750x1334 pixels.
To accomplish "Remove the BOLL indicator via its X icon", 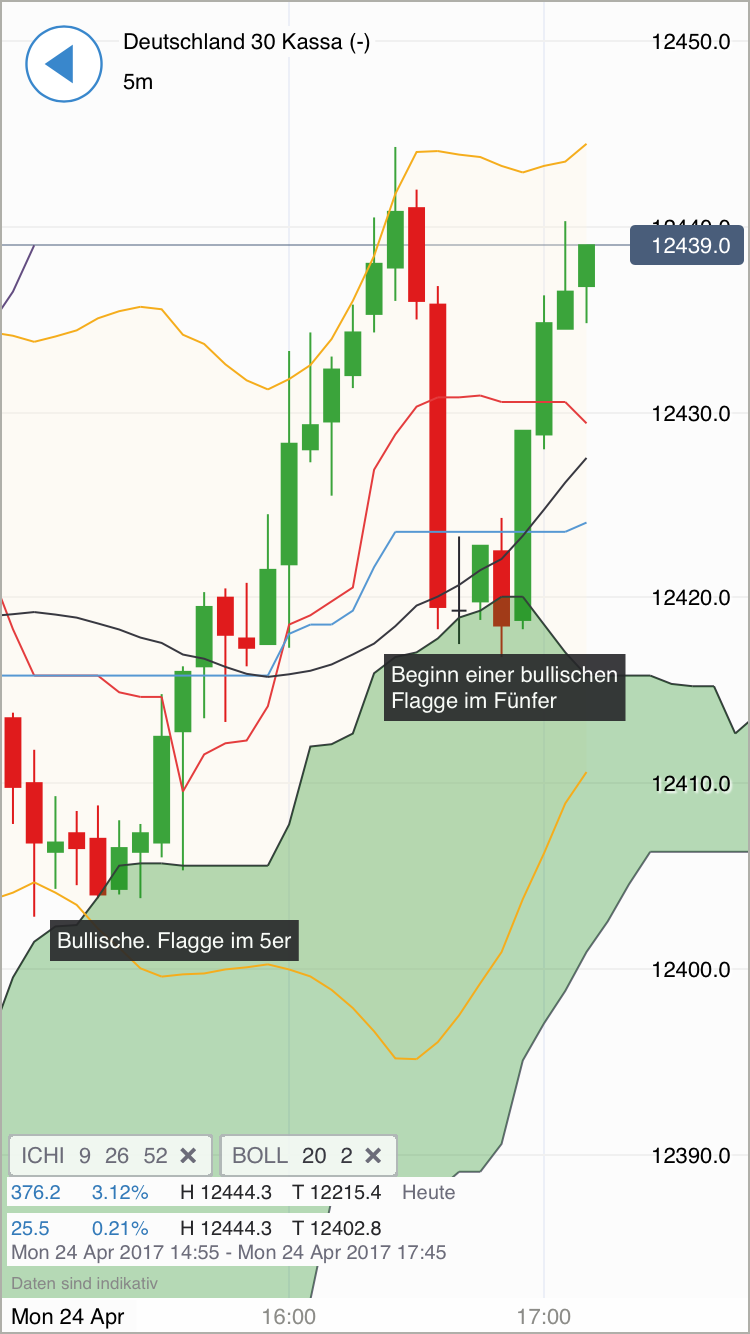I will pyautogui.click(x=373, y=1155).
